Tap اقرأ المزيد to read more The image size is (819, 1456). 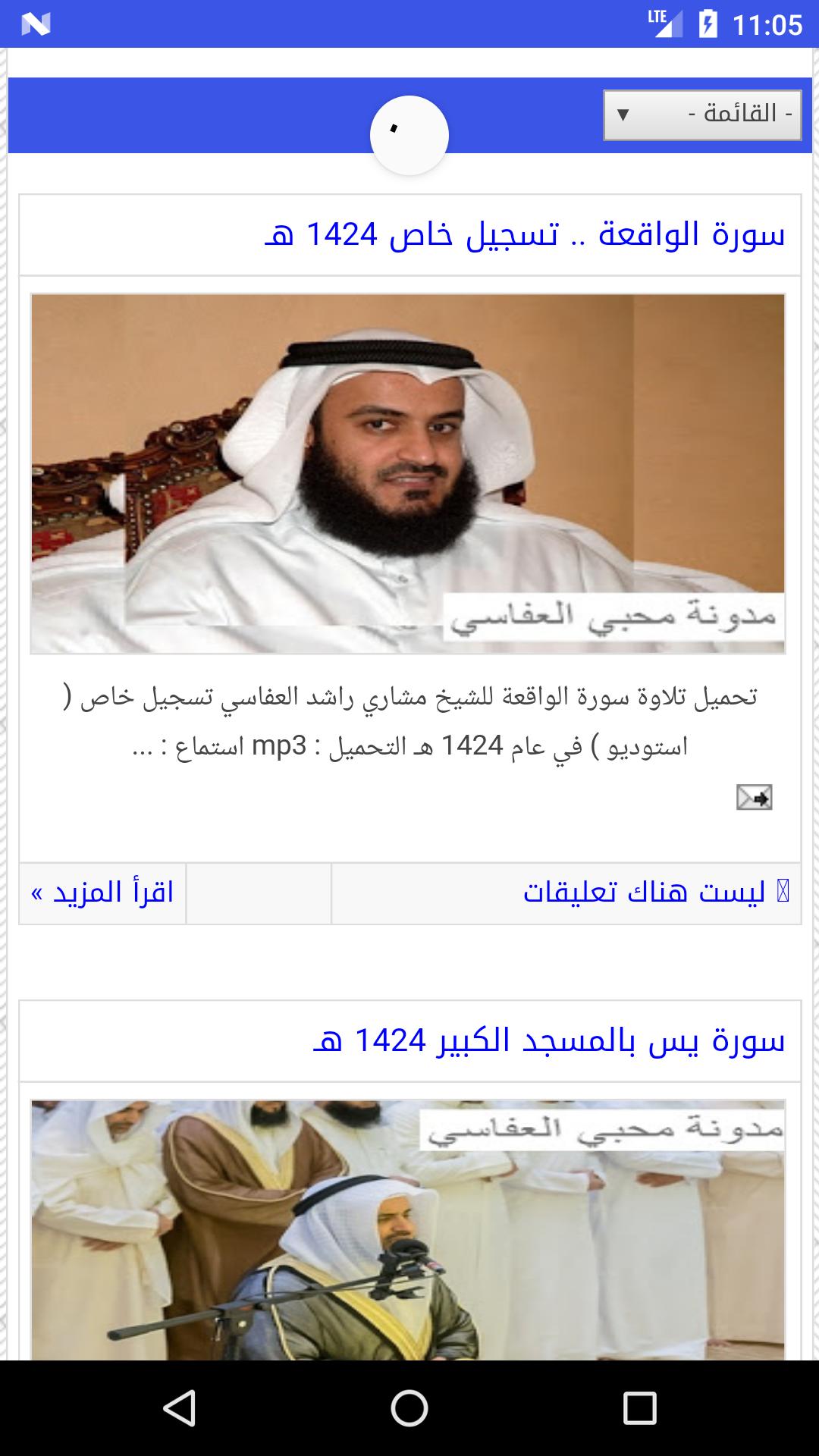[x=102, y=893]
